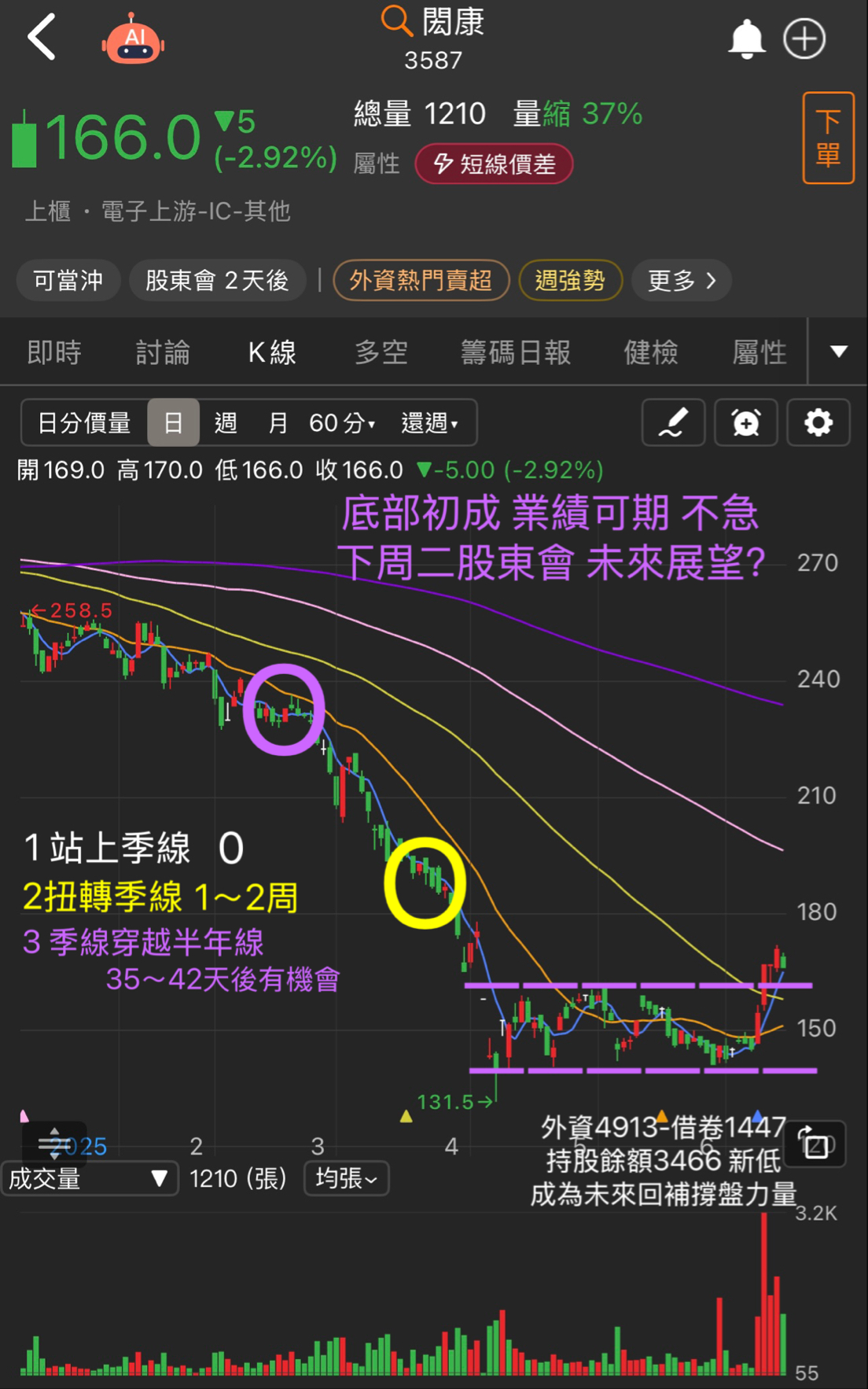
Task: Open the AI robot assistant
Action: click(x=133, y=39)
